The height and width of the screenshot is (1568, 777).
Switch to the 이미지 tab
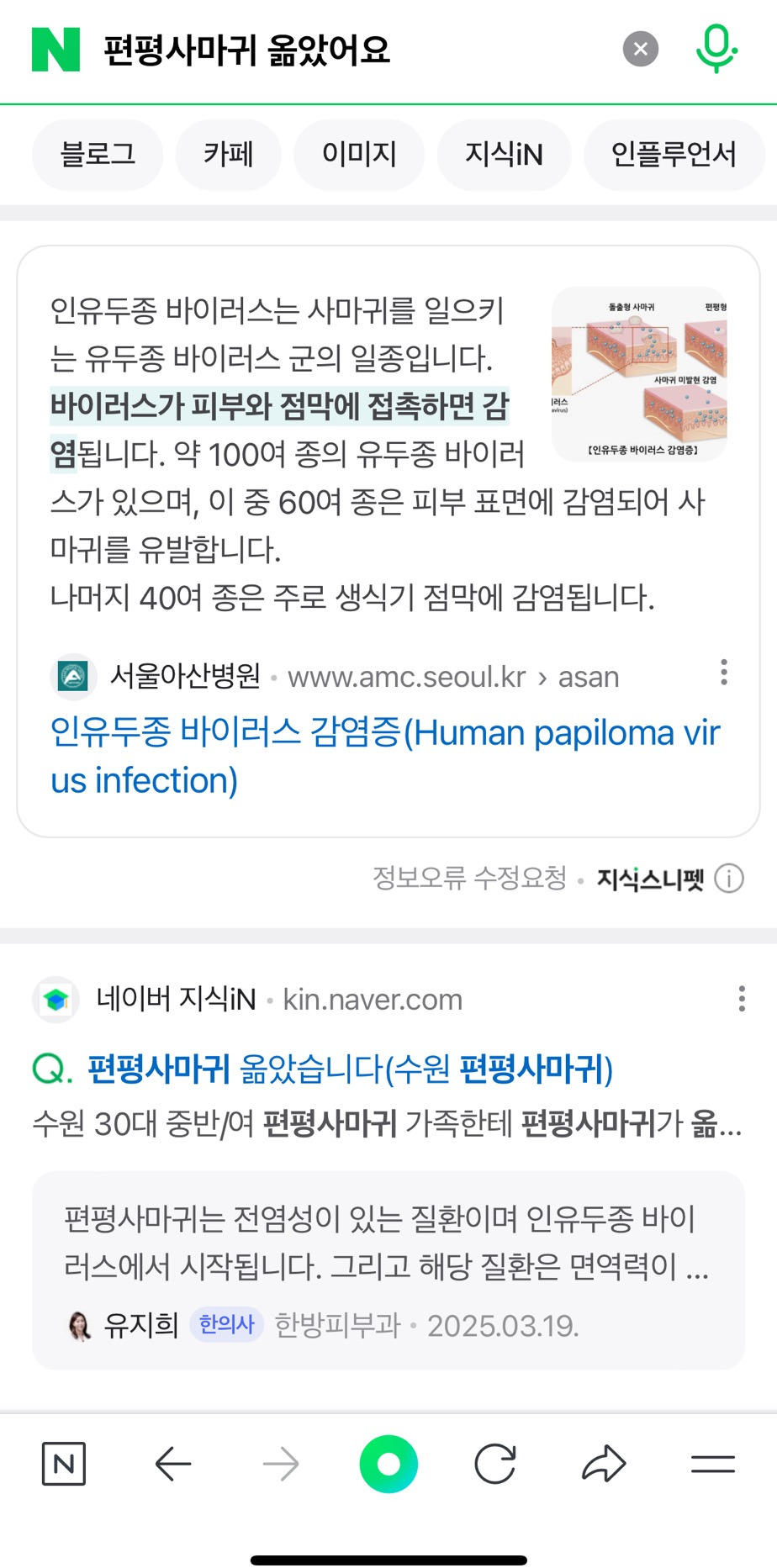point(359,154)
